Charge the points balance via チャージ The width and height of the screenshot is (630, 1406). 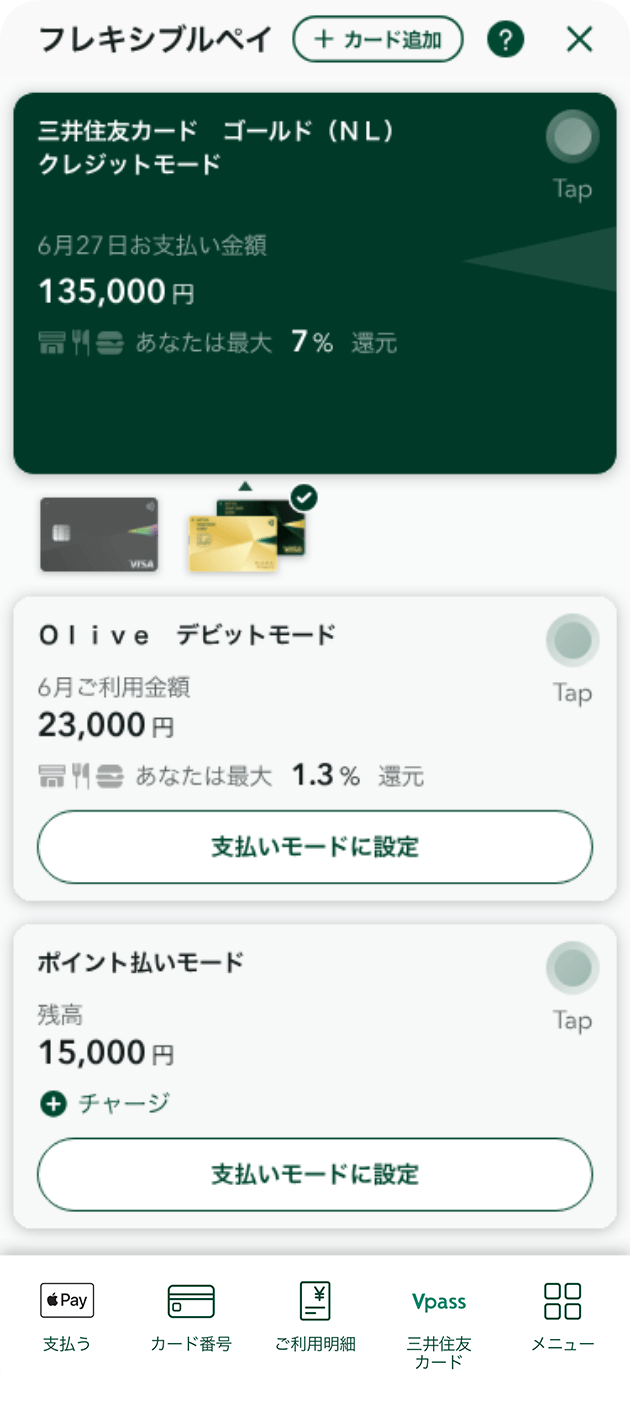coord(106,1104)
